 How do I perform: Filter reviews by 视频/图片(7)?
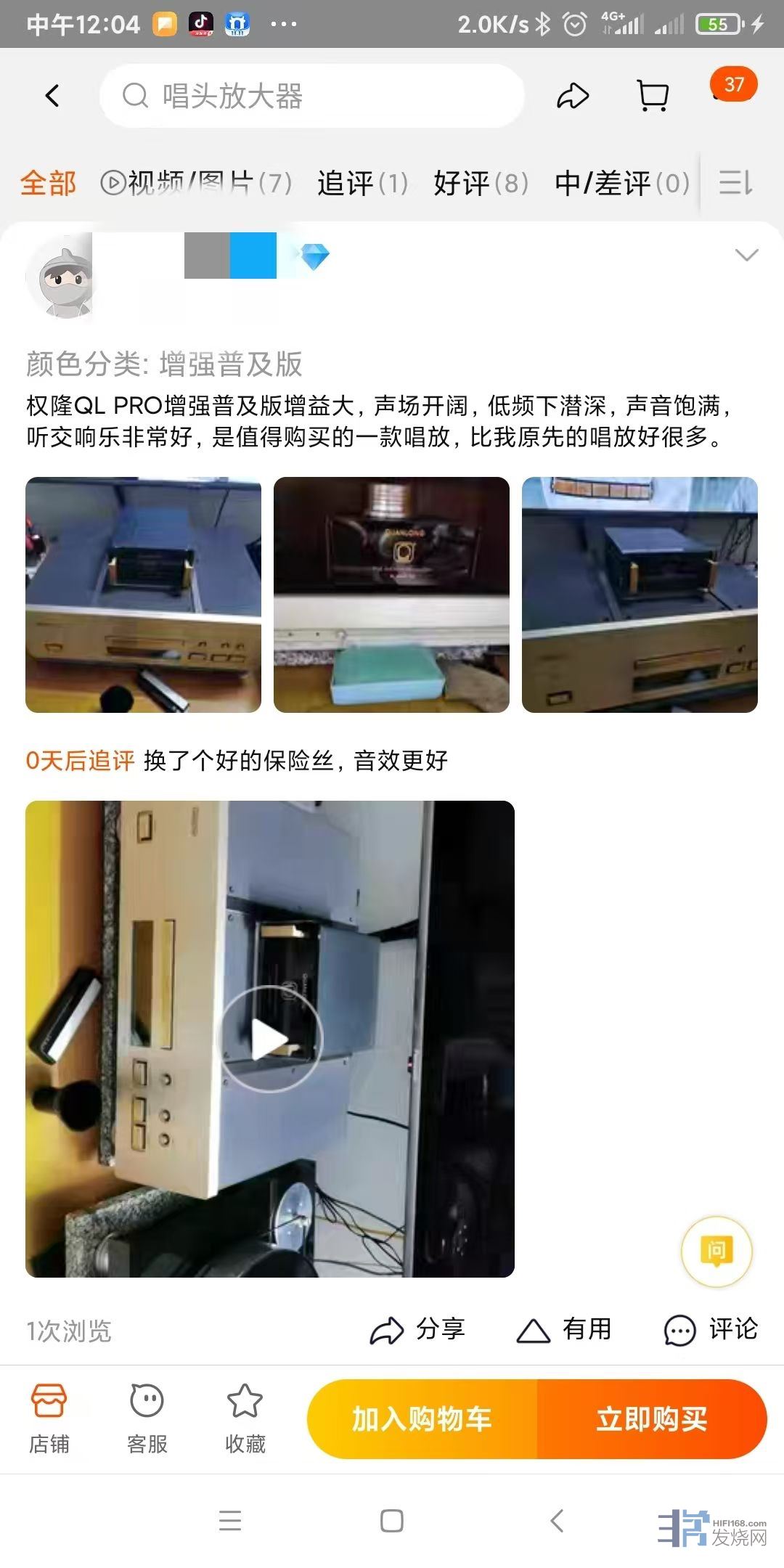point(197,183)
